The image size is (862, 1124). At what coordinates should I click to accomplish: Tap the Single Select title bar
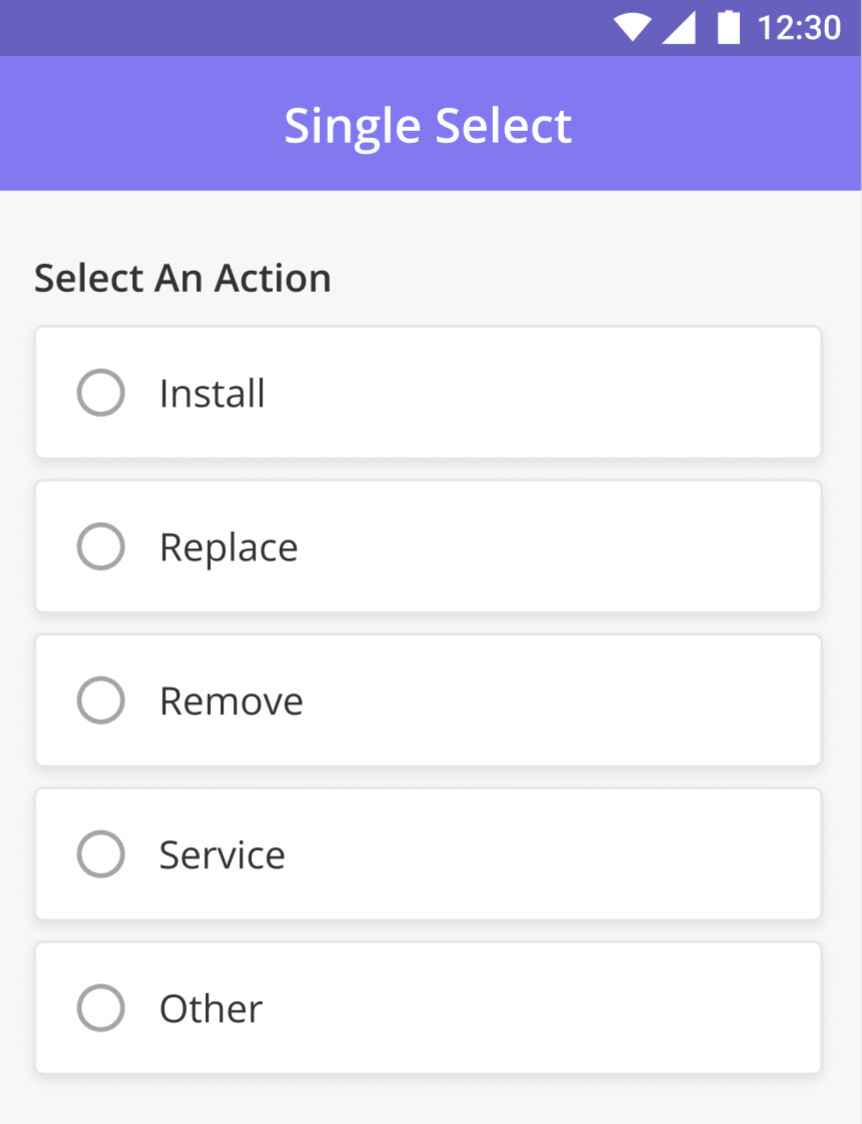coord(428,124)
